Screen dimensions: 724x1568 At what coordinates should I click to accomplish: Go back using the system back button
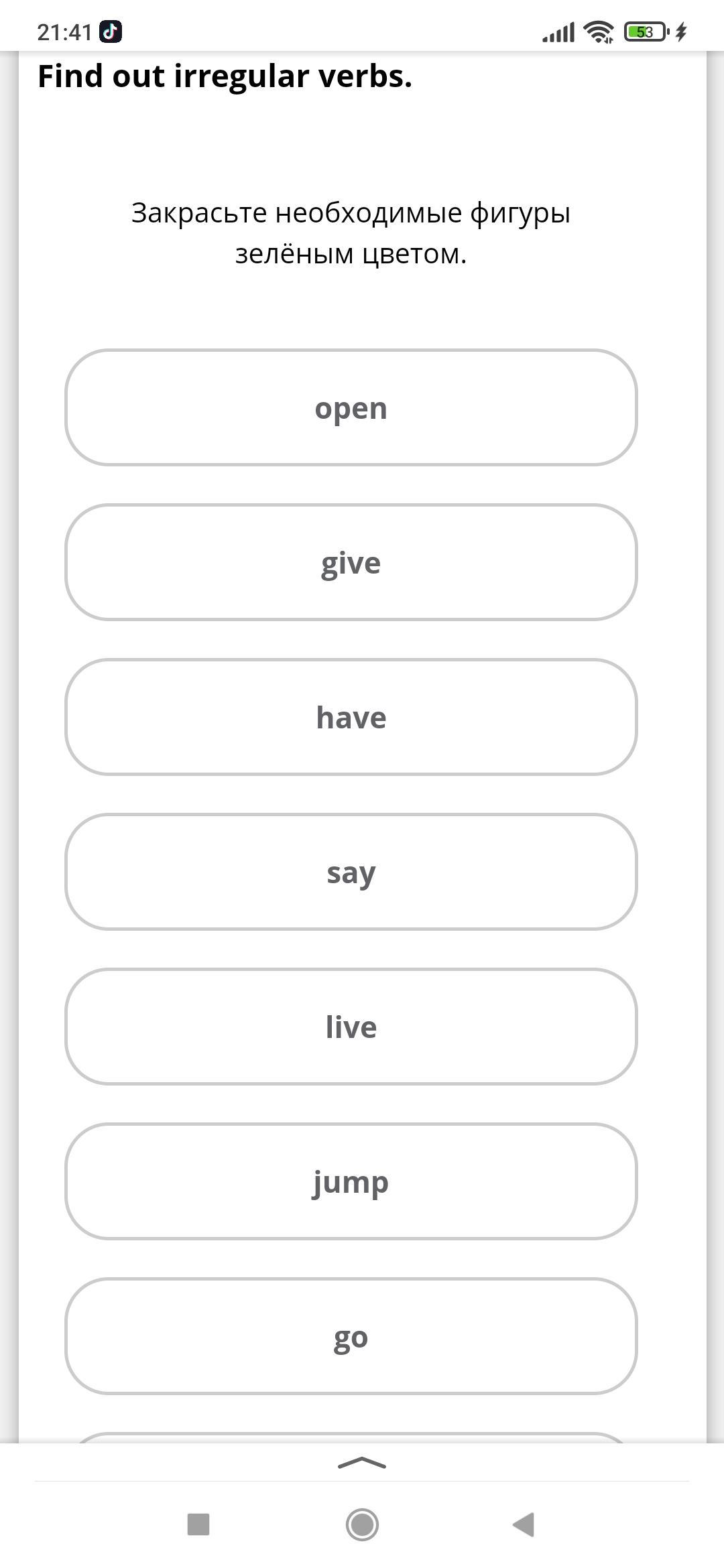pos(524,1524)
